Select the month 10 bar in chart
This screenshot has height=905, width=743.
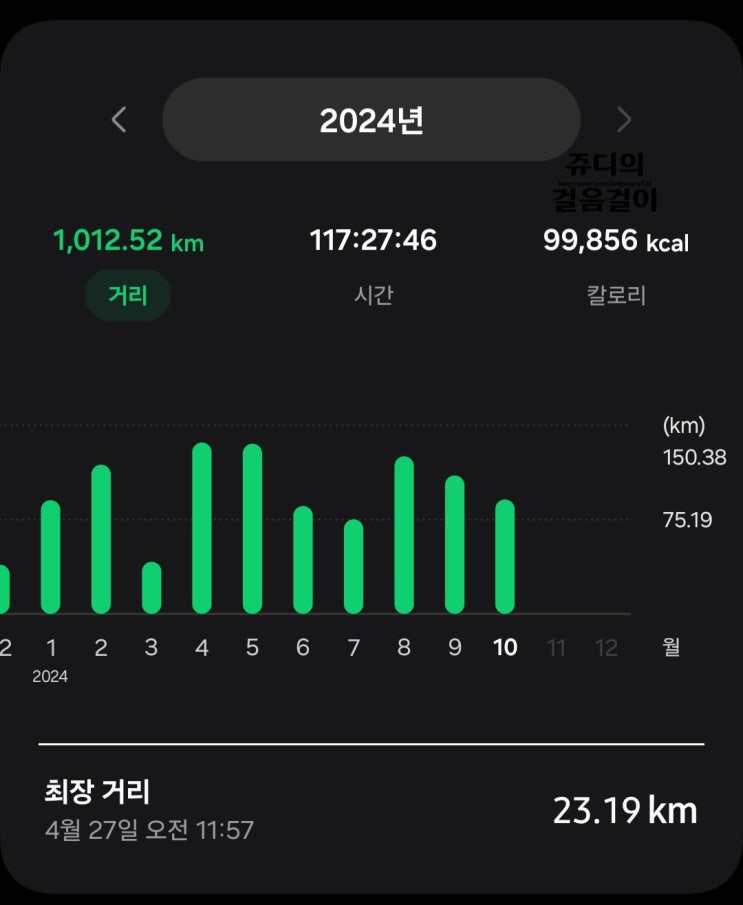505,556
